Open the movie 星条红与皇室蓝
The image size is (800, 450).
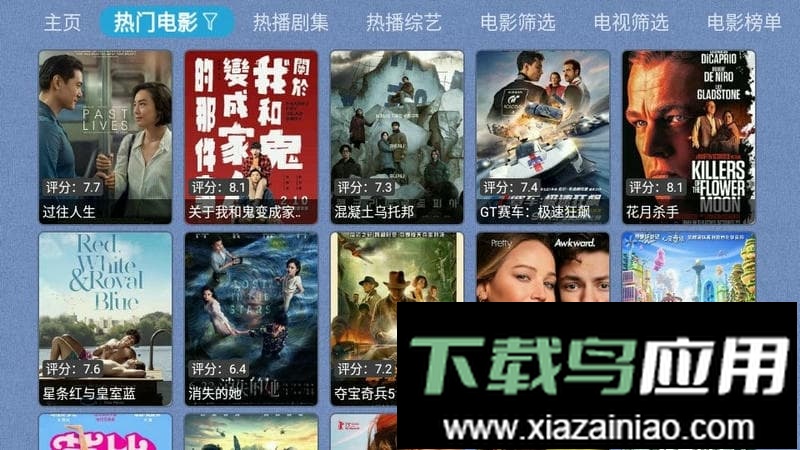coord(105,318)
